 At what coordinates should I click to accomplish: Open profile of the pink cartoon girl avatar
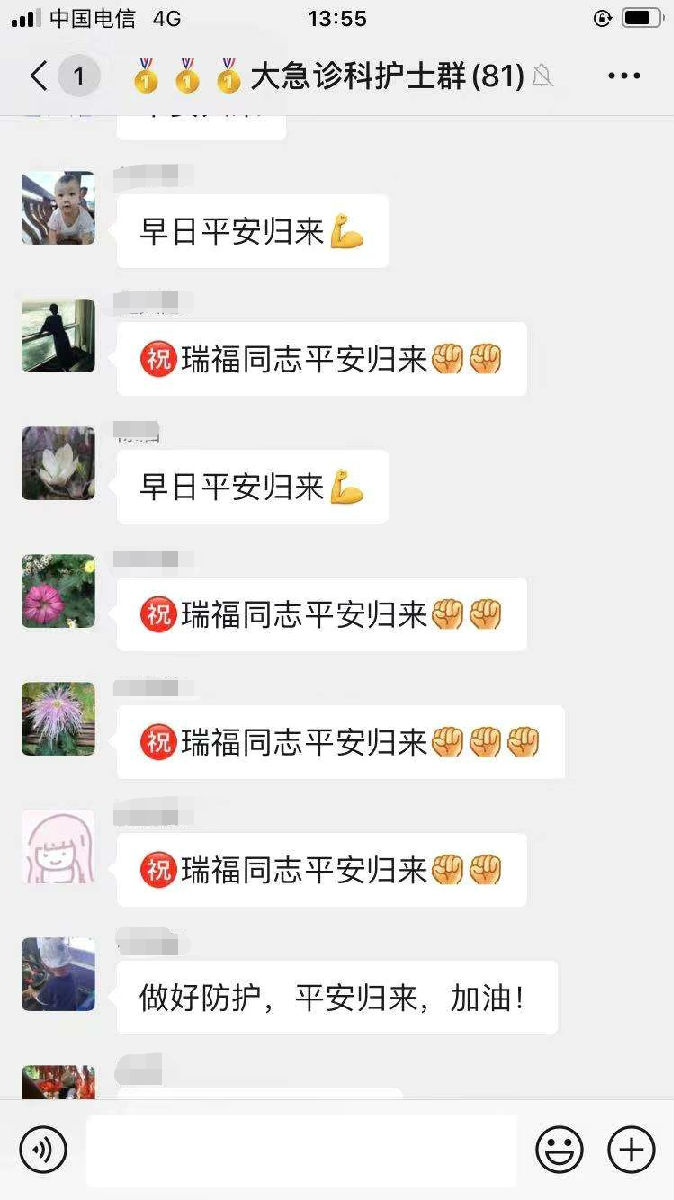58,846
